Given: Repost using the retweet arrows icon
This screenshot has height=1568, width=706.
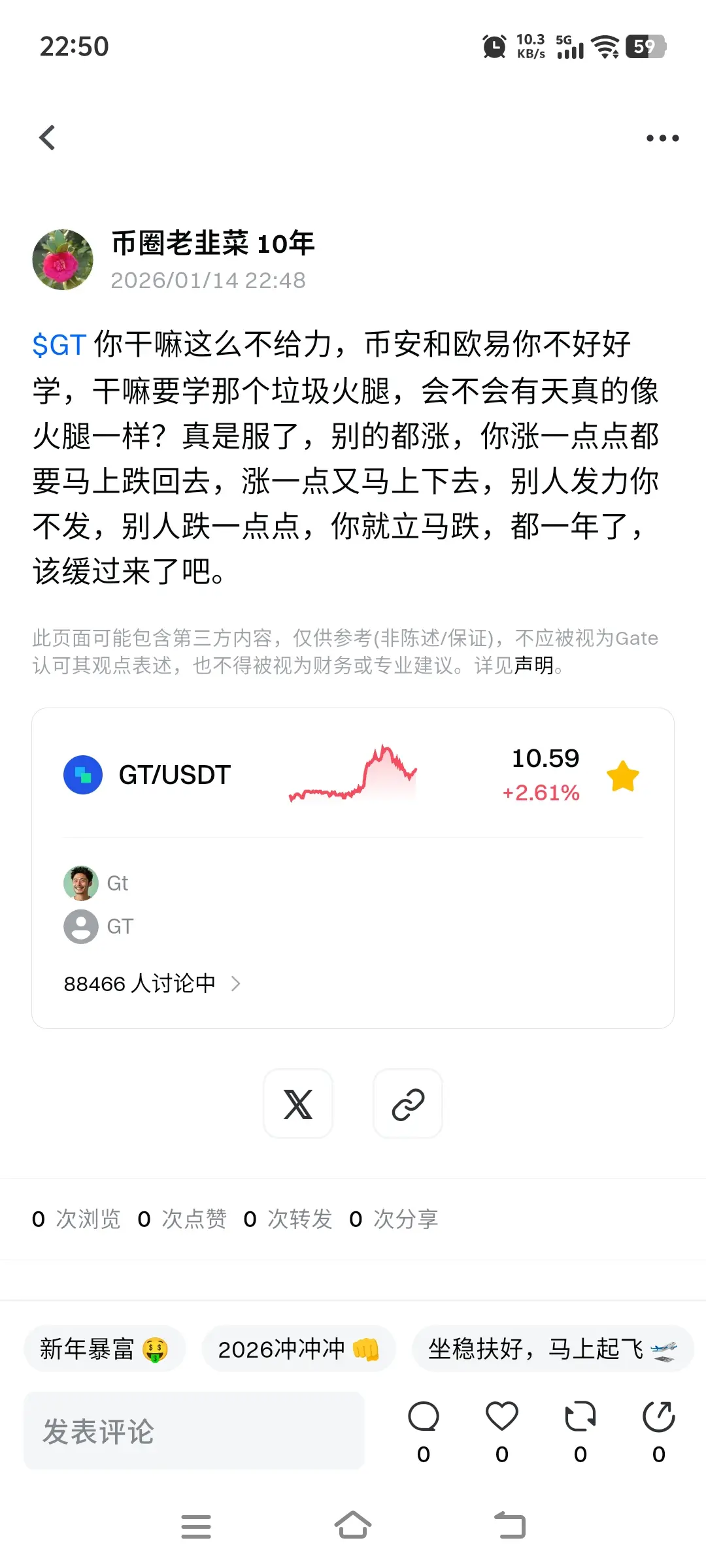Looking at the screenshot, I should click(580, 1412).
